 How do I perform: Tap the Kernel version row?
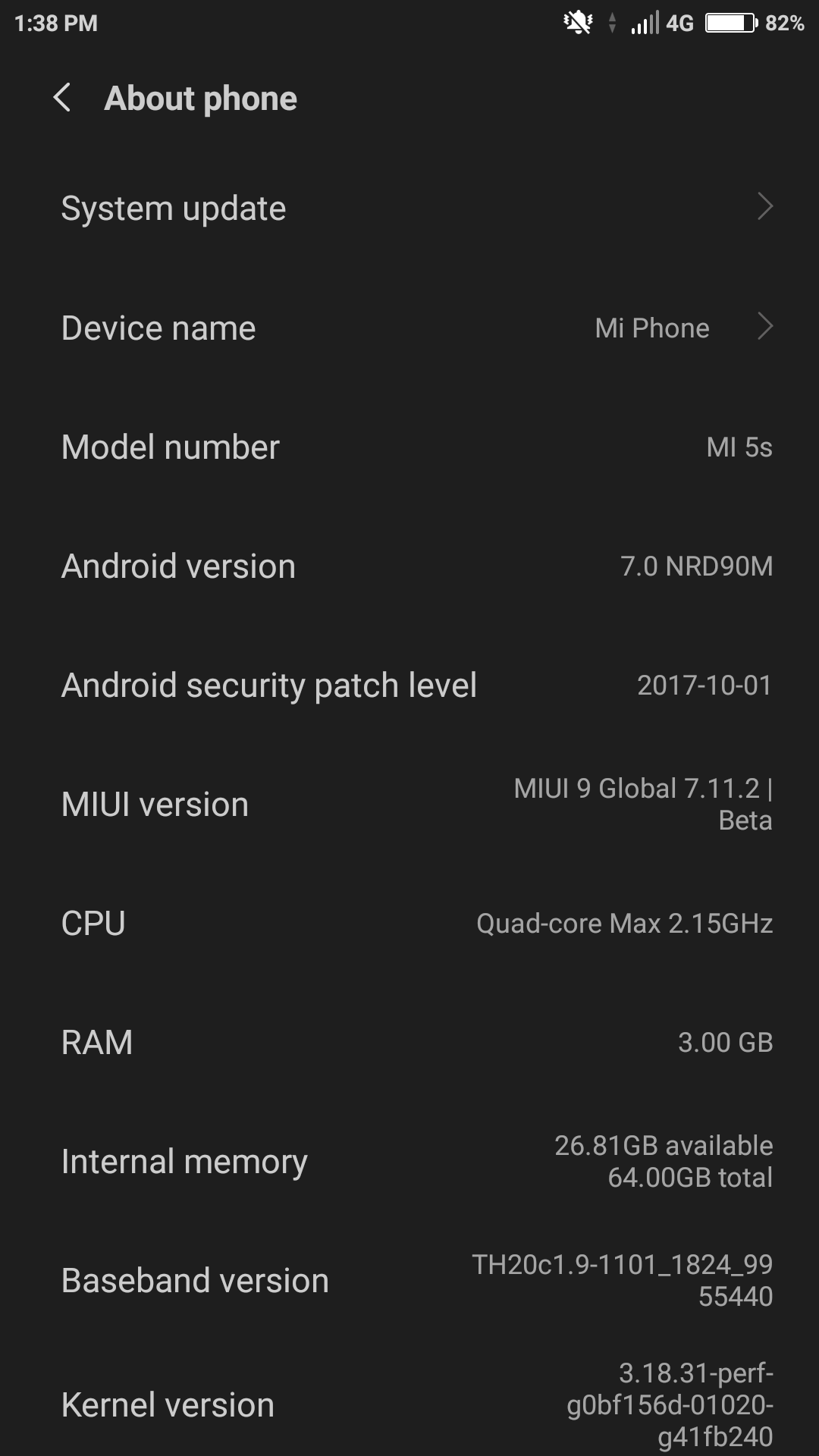(x=409, y=1404)
